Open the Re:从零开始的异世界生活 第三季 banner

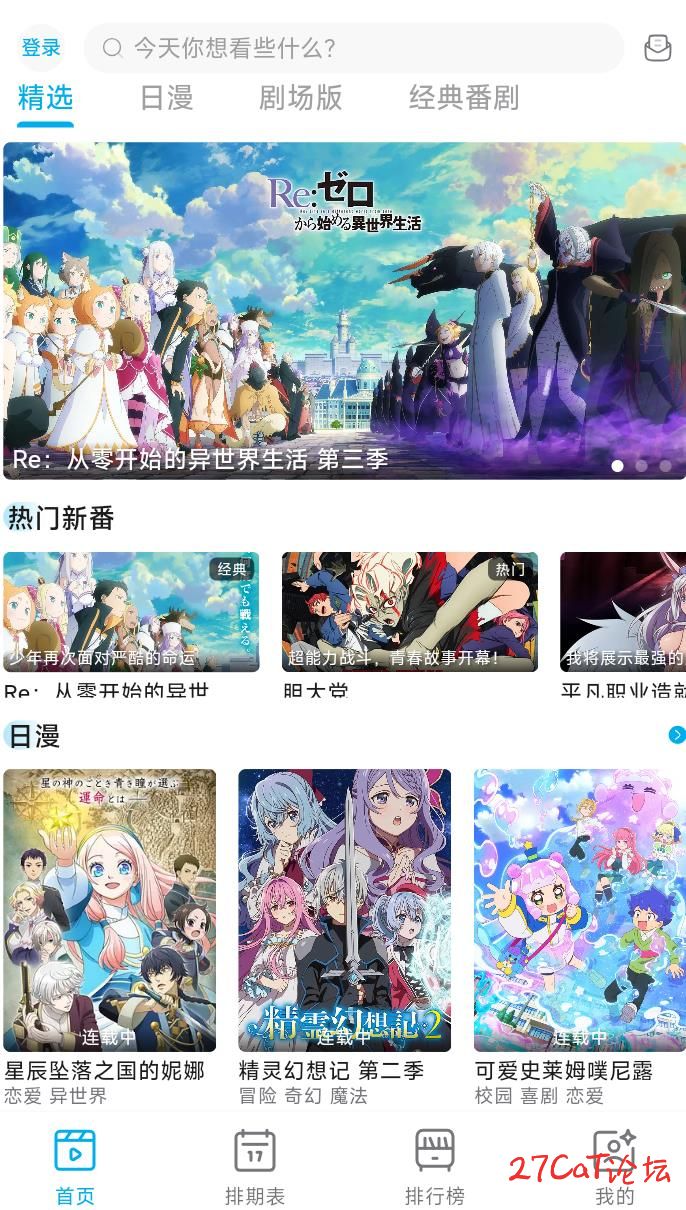[343, 310]
